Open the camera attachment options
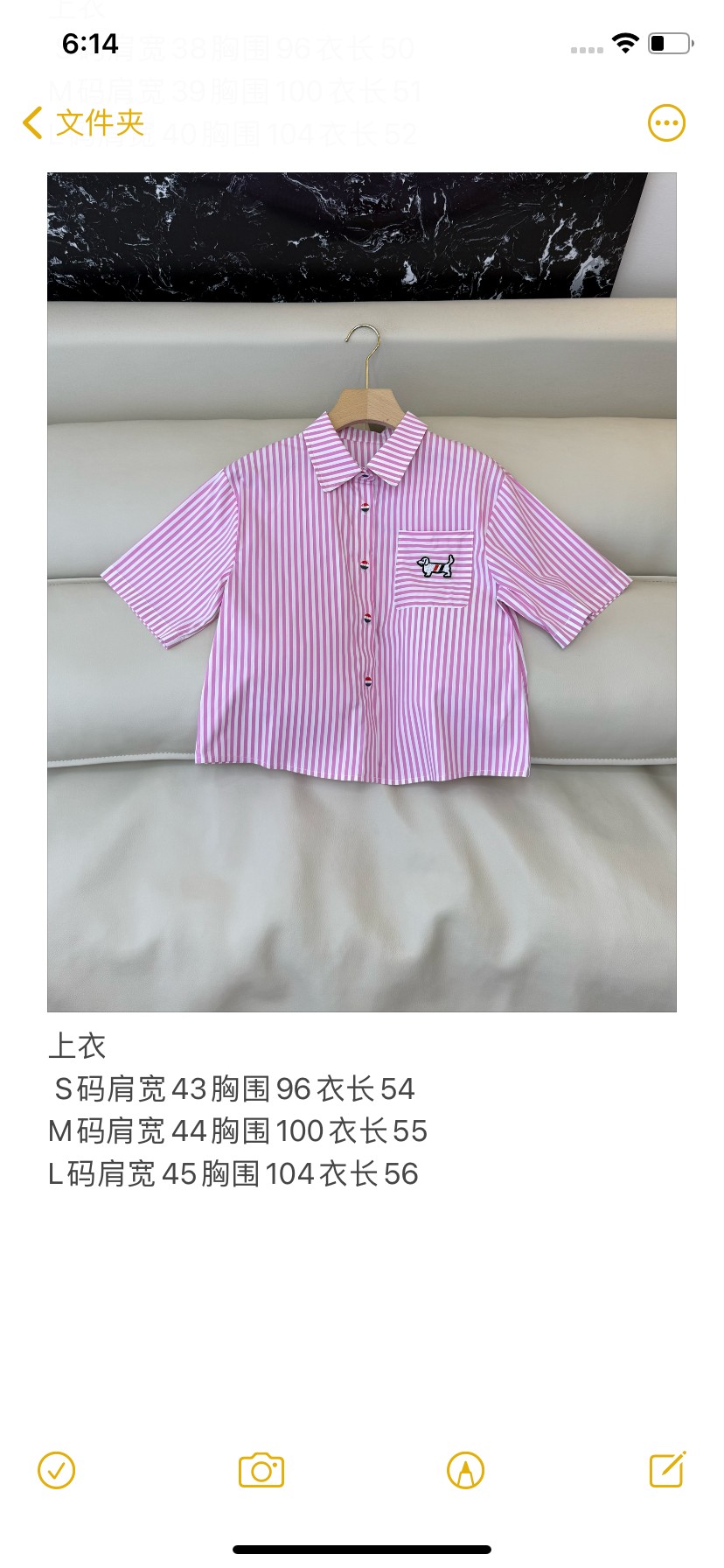The height and width of the screenshot is (1568, 724). point(261,1470)
